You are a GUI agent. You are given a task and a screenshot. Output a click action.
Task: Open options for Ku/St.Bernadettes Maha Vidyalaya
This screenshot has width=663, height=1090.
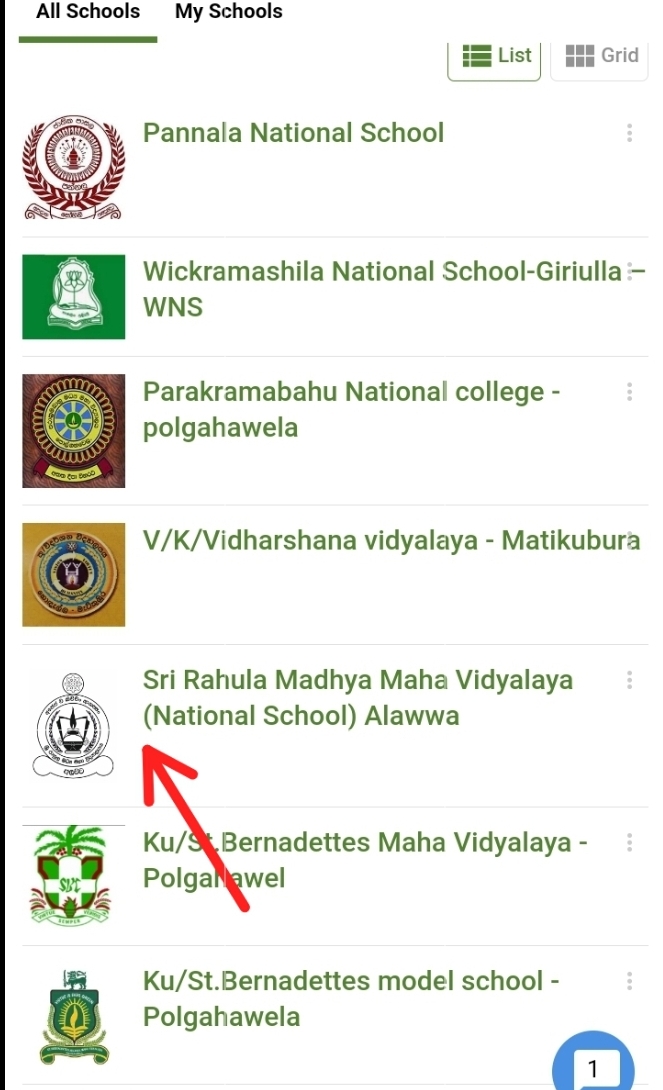(629, 843)
